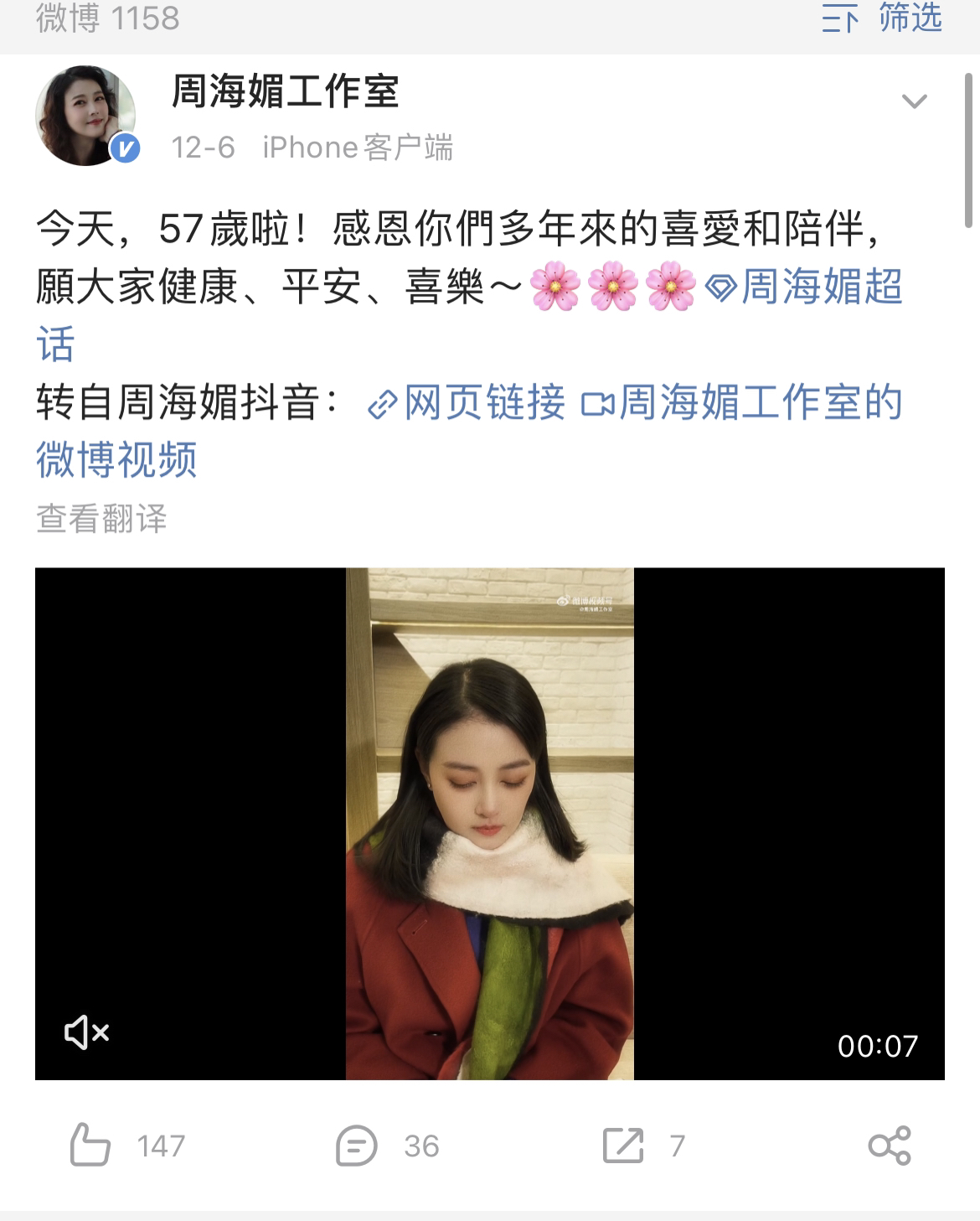Viewport: 980px width, 1221px height.
Task: Unmute the video sound
Action: coord(87,1032)
